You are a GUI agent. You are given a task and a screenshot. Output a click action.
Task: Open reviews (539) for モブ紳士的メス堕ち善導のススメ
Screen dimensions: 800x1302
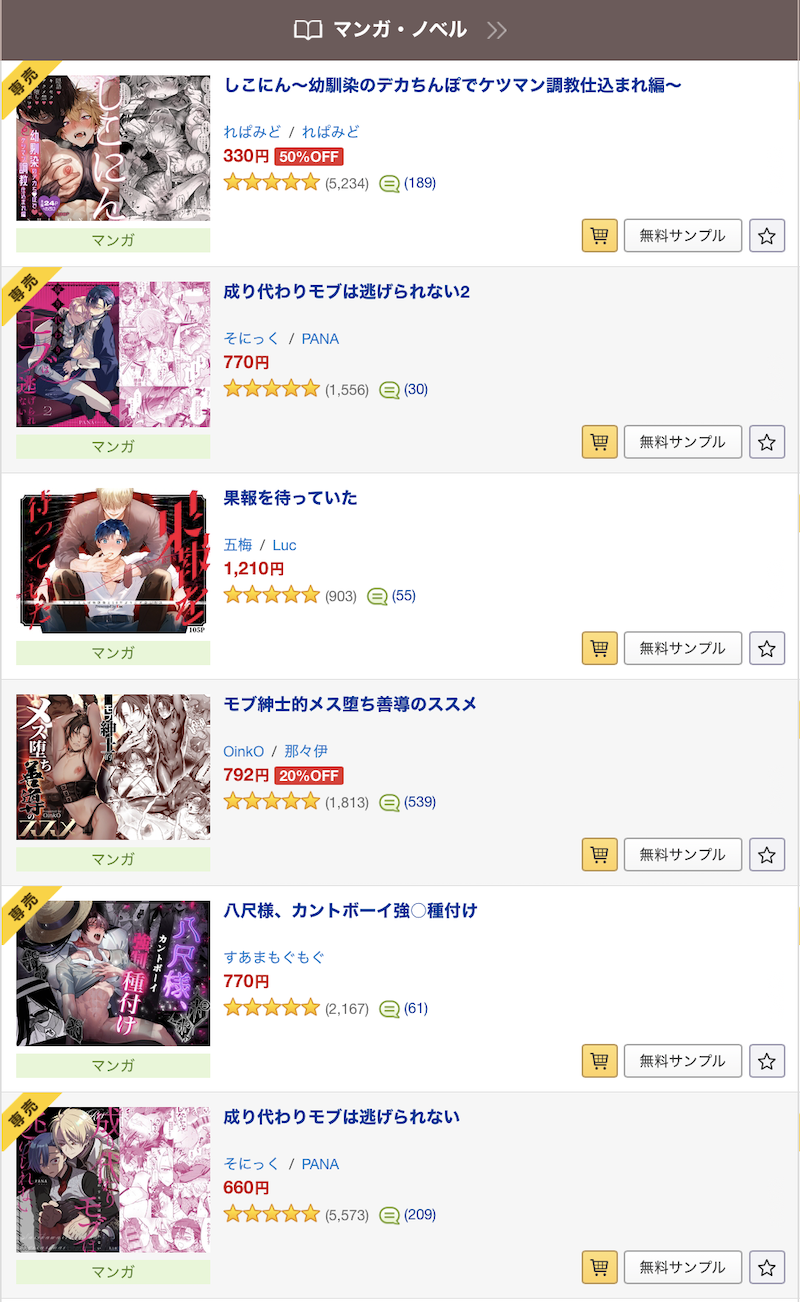tap(419, 802)
